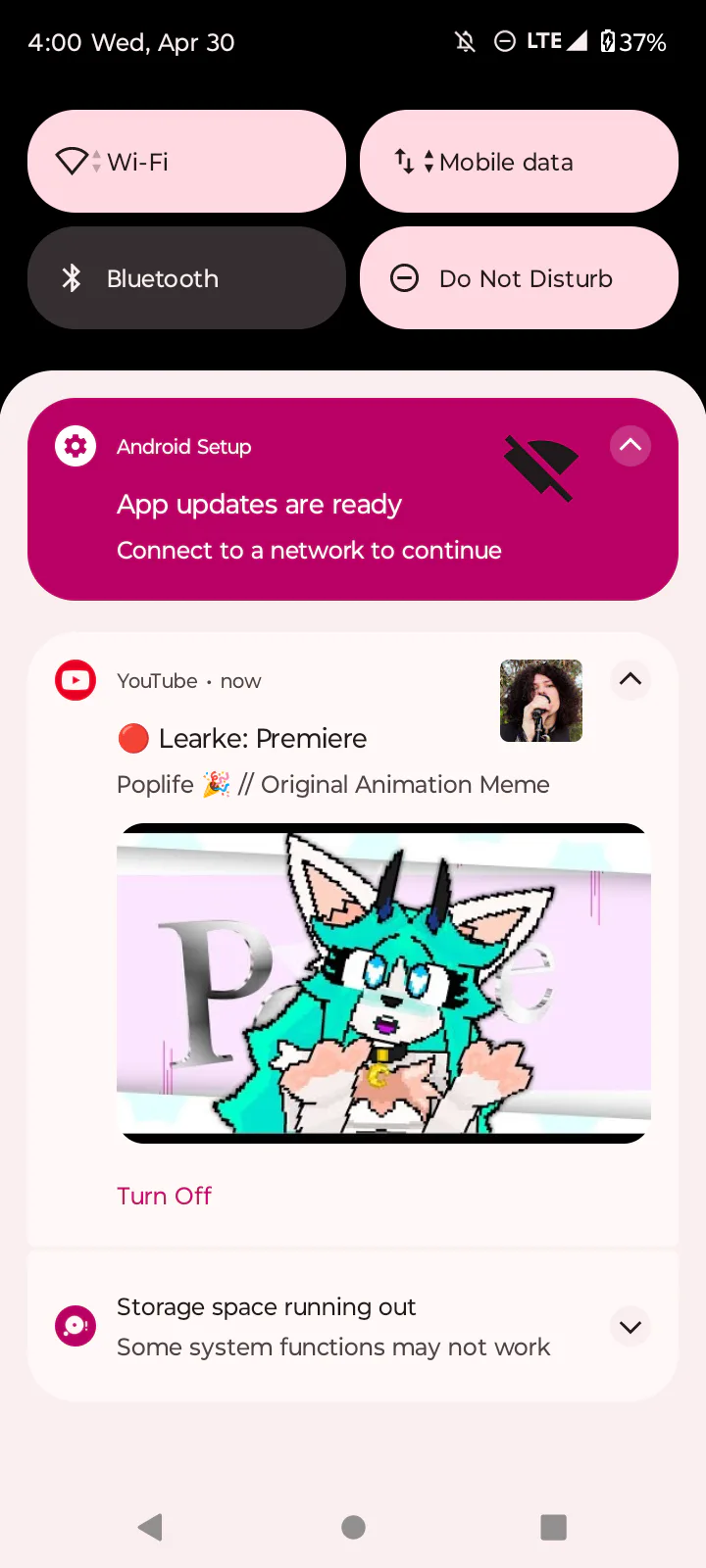Image resolution: width=706 pixels, height=1568 pixels.
Task: Open the Learke Premiere video thumbnail
Action: coord(383,983)
